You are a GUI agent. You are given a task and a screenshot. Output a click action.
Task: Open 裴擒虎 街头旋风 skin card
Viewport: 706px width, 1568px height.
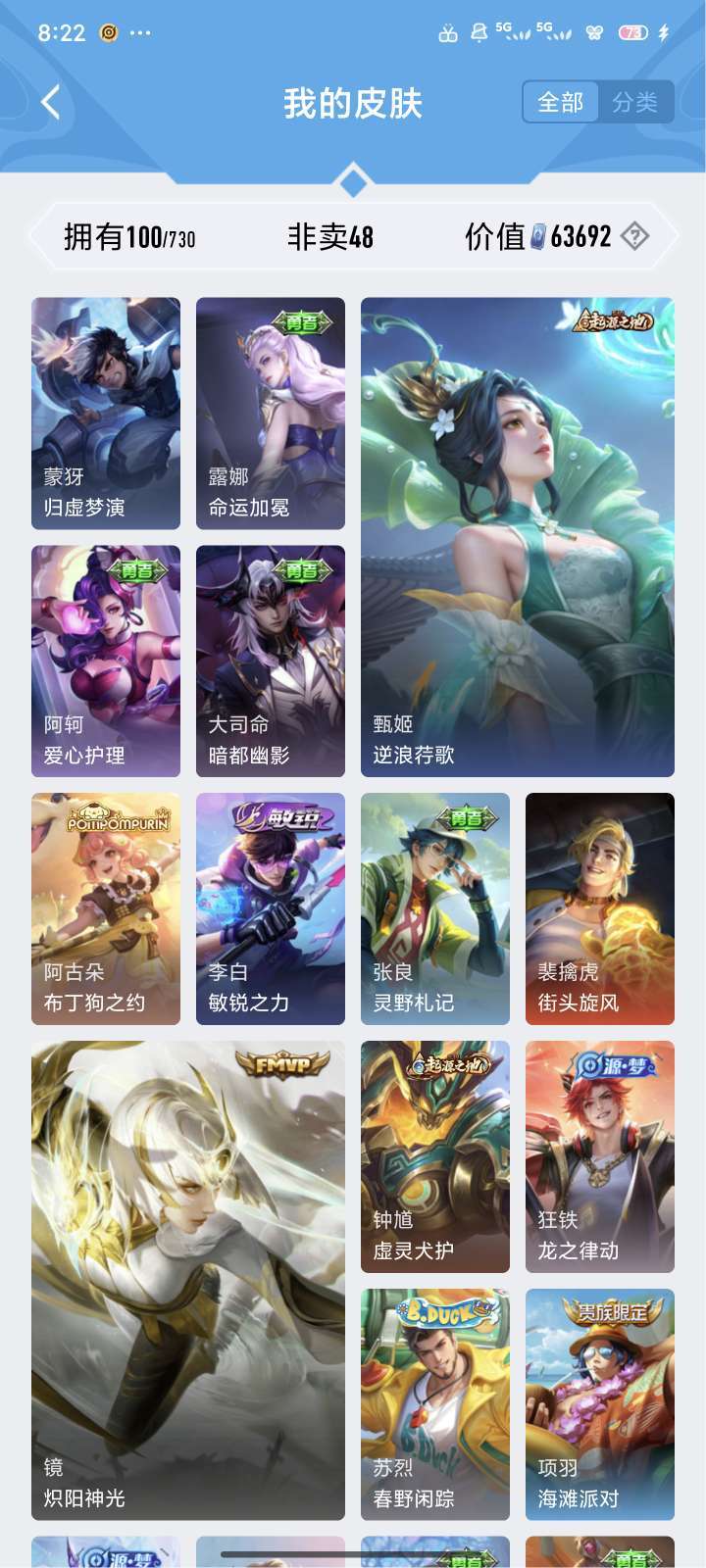click(x=600, y=908)
